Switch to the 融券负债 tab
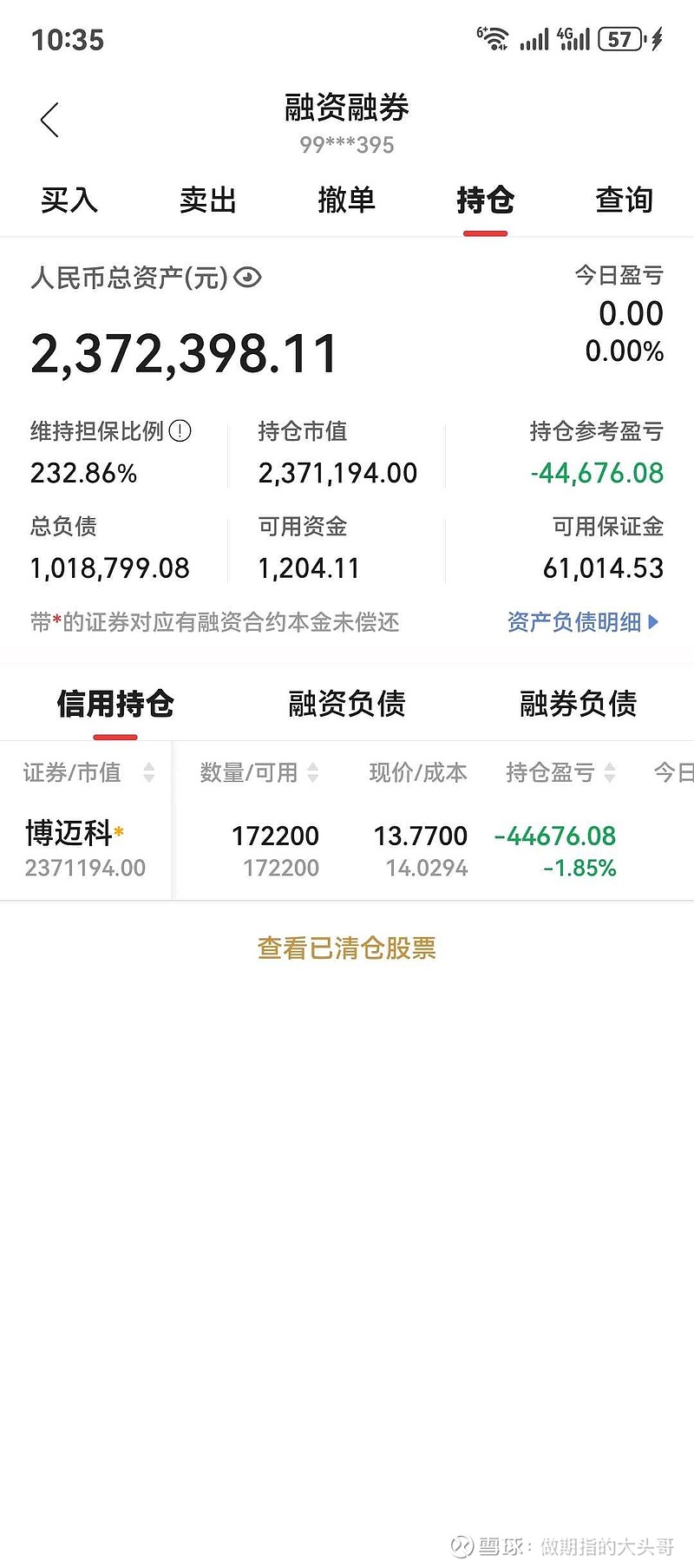This screenshot has height=1568, width=694. coord(579,704)
